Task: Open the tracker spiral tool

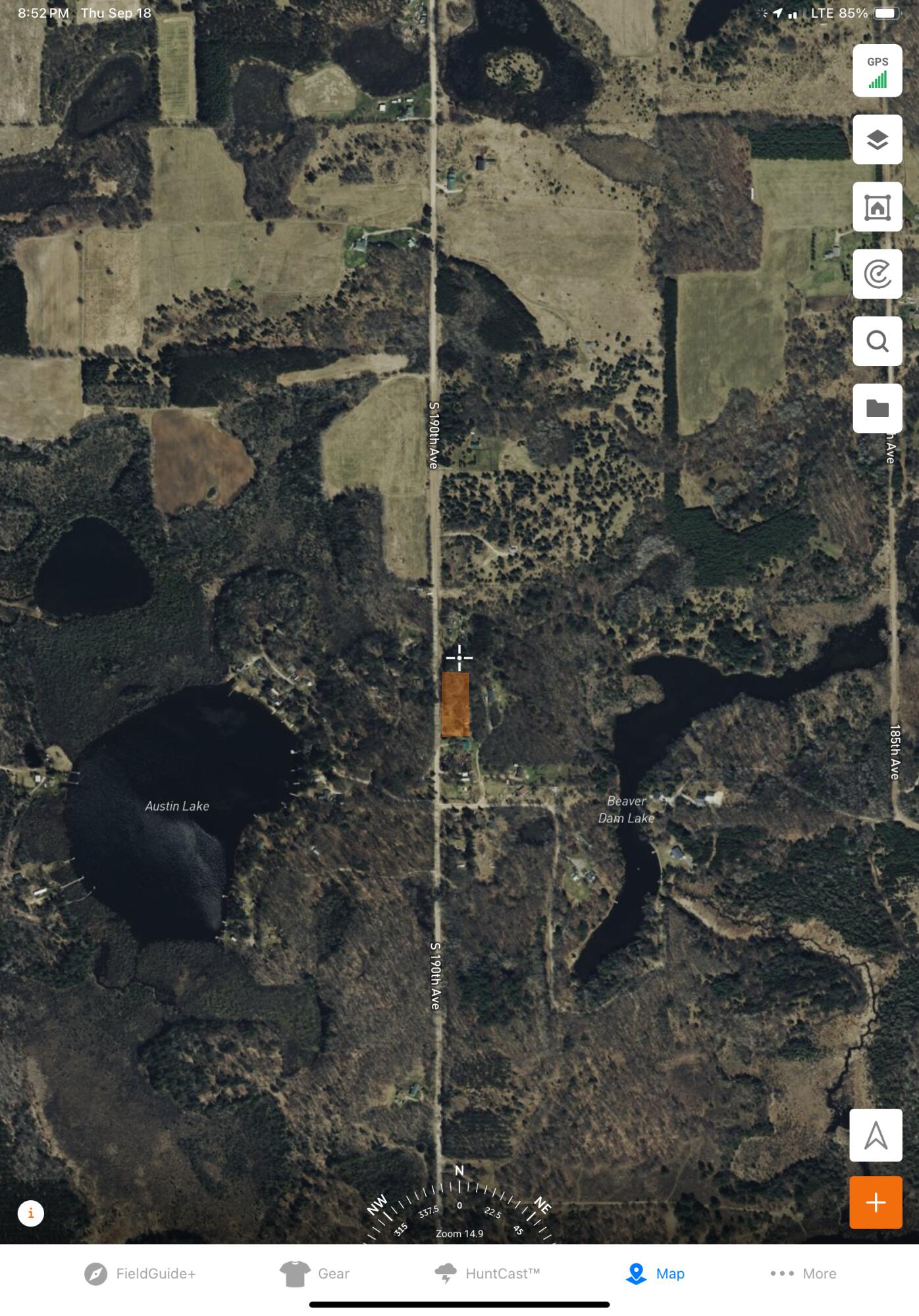Action: [x=877, y=274]
